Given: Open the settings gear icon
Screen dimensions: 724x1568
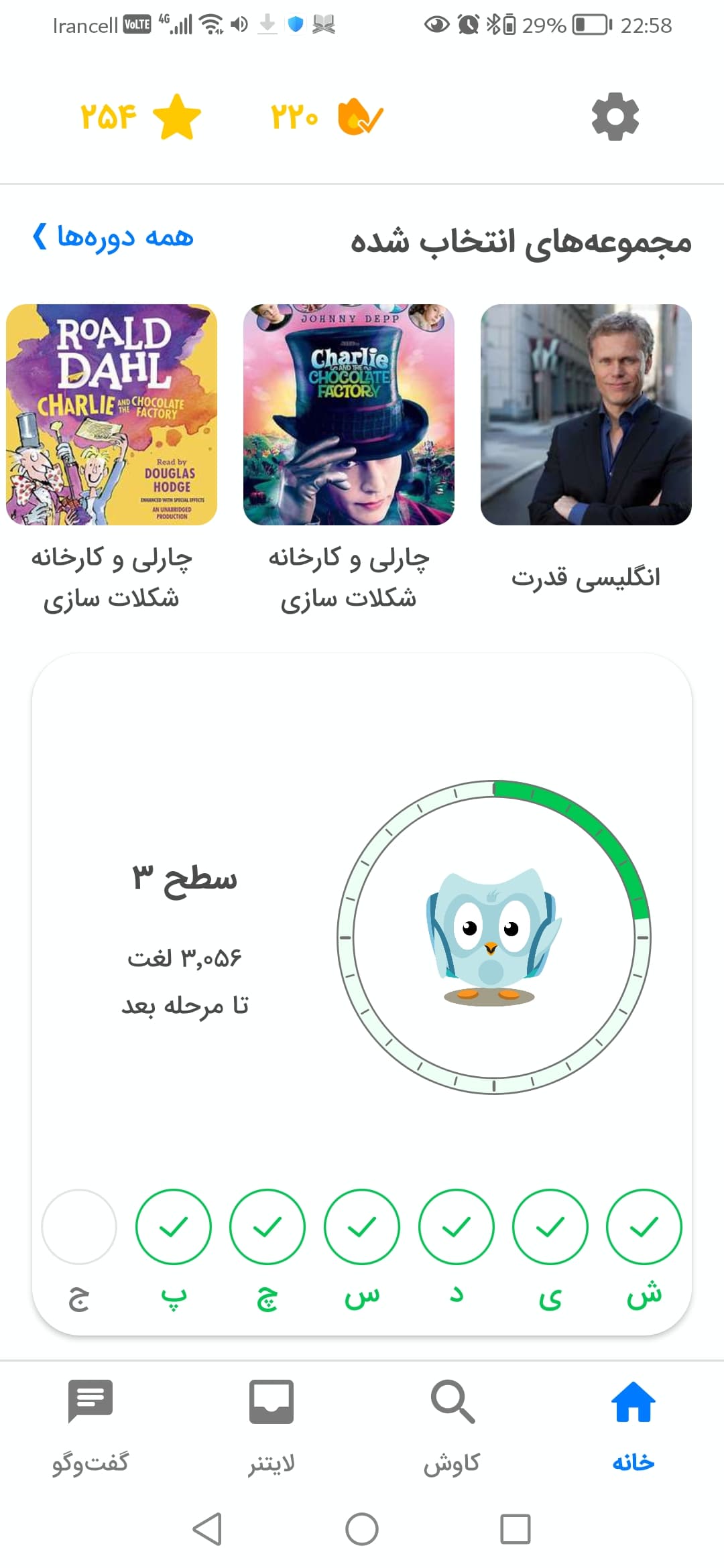Looking at the screenshot, I should point(615,117).
